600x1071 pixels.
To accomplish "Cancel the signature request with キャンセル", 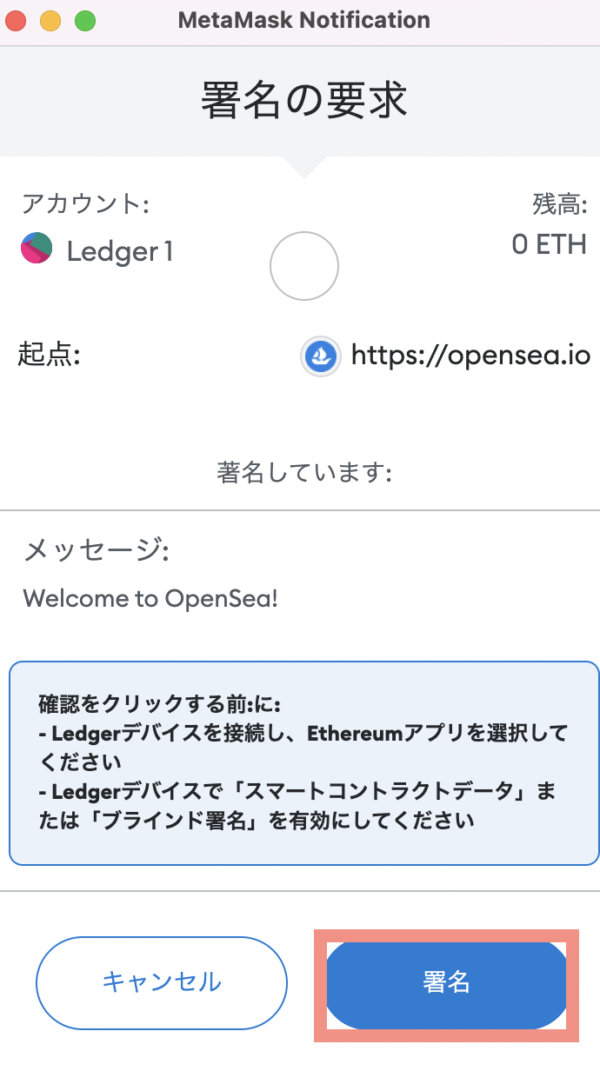I will (x=162, y=982).
